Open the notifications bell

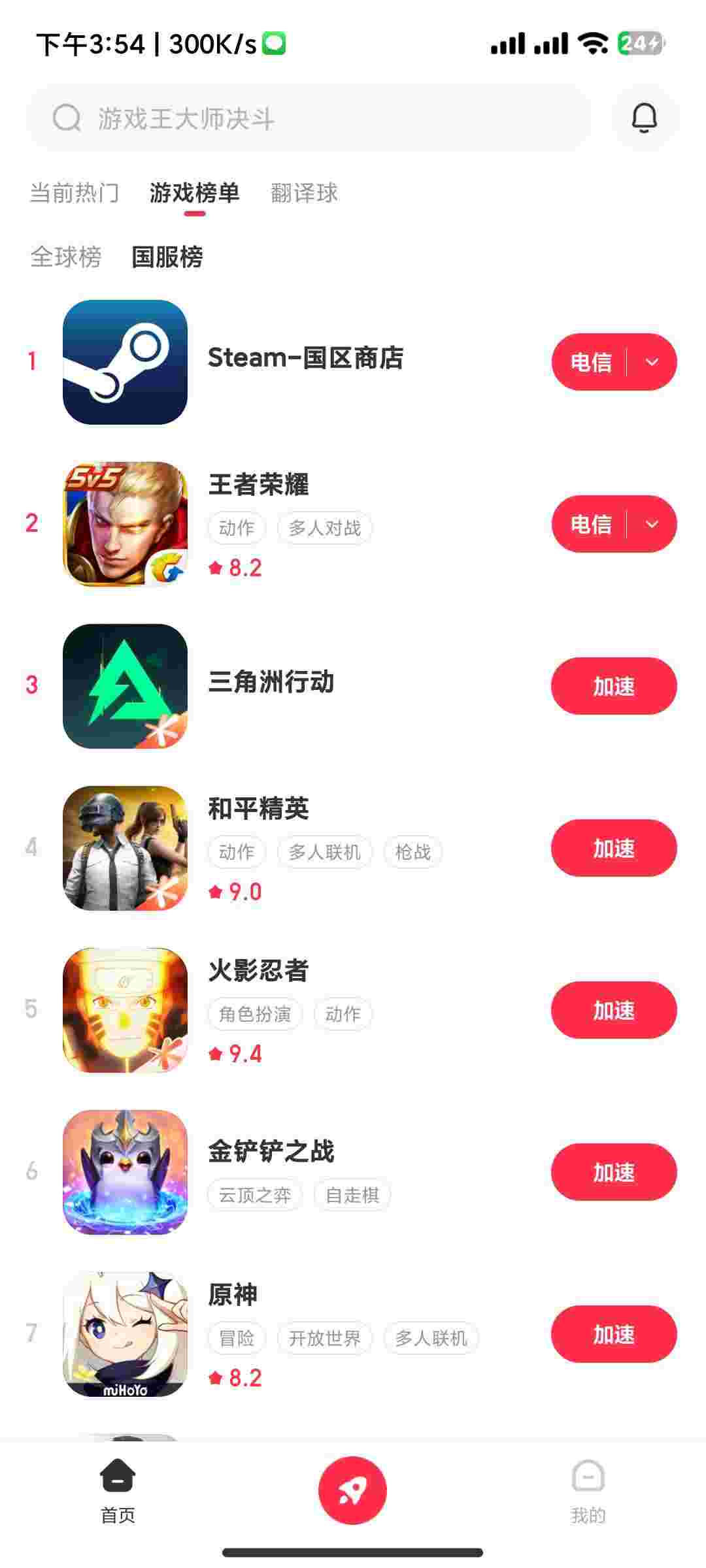644,118
